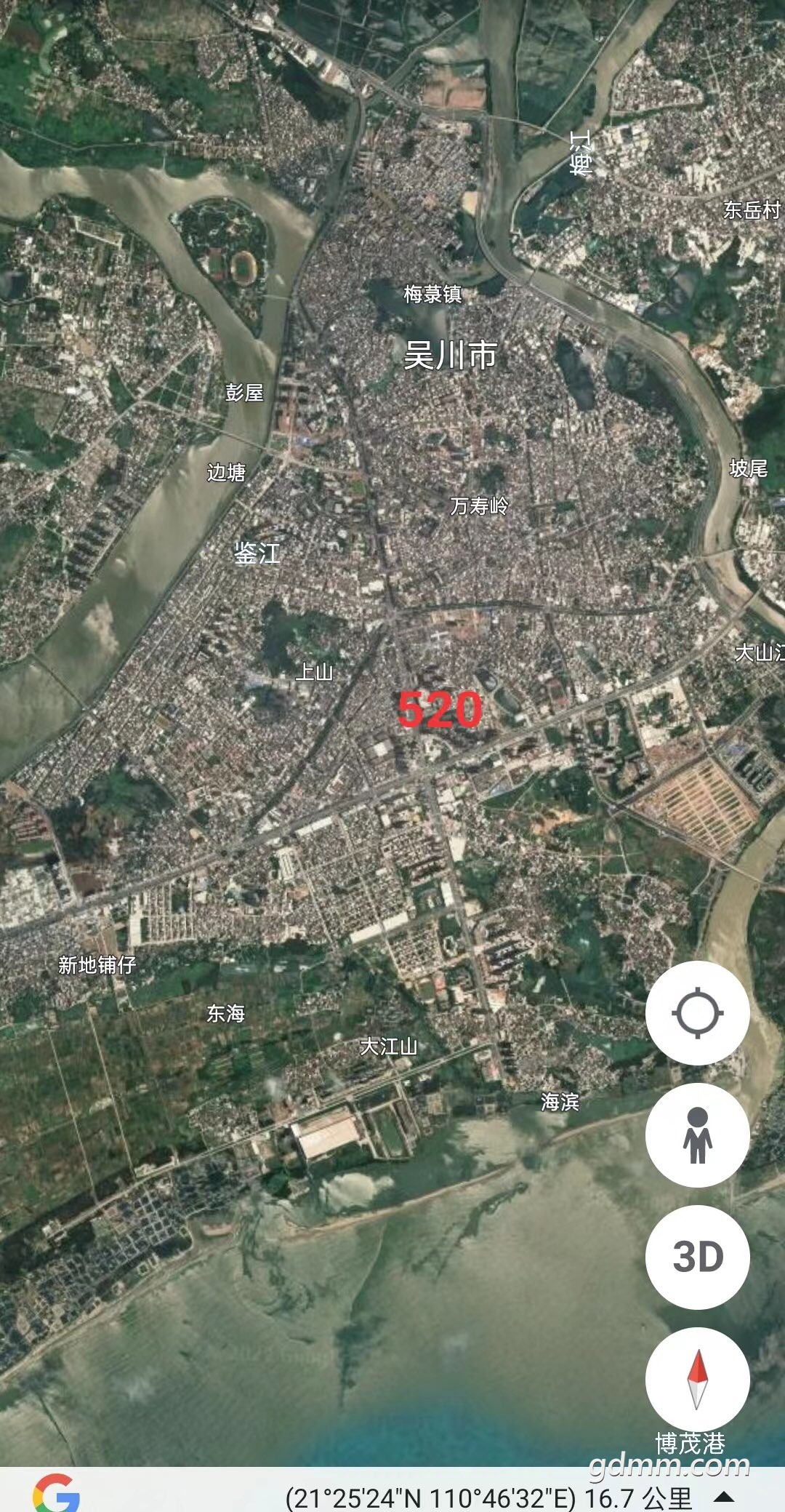Reset orientation with the compass button
This screenshot has height=1512, width=785.
pyautogui.click(x=697, y=1379)
